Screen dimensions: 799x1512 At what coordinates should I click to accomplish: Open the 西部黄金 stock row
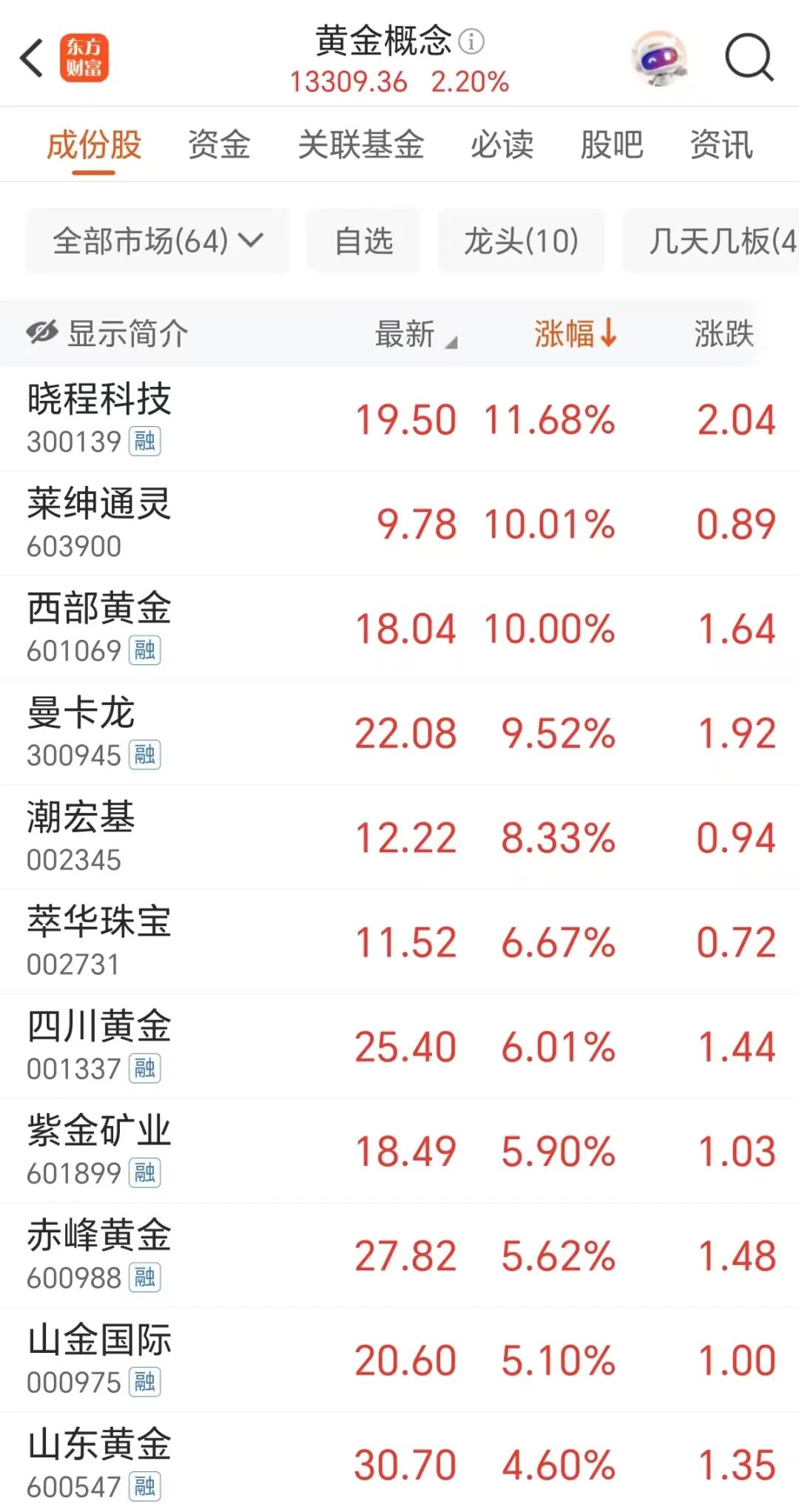click(399, 628)
